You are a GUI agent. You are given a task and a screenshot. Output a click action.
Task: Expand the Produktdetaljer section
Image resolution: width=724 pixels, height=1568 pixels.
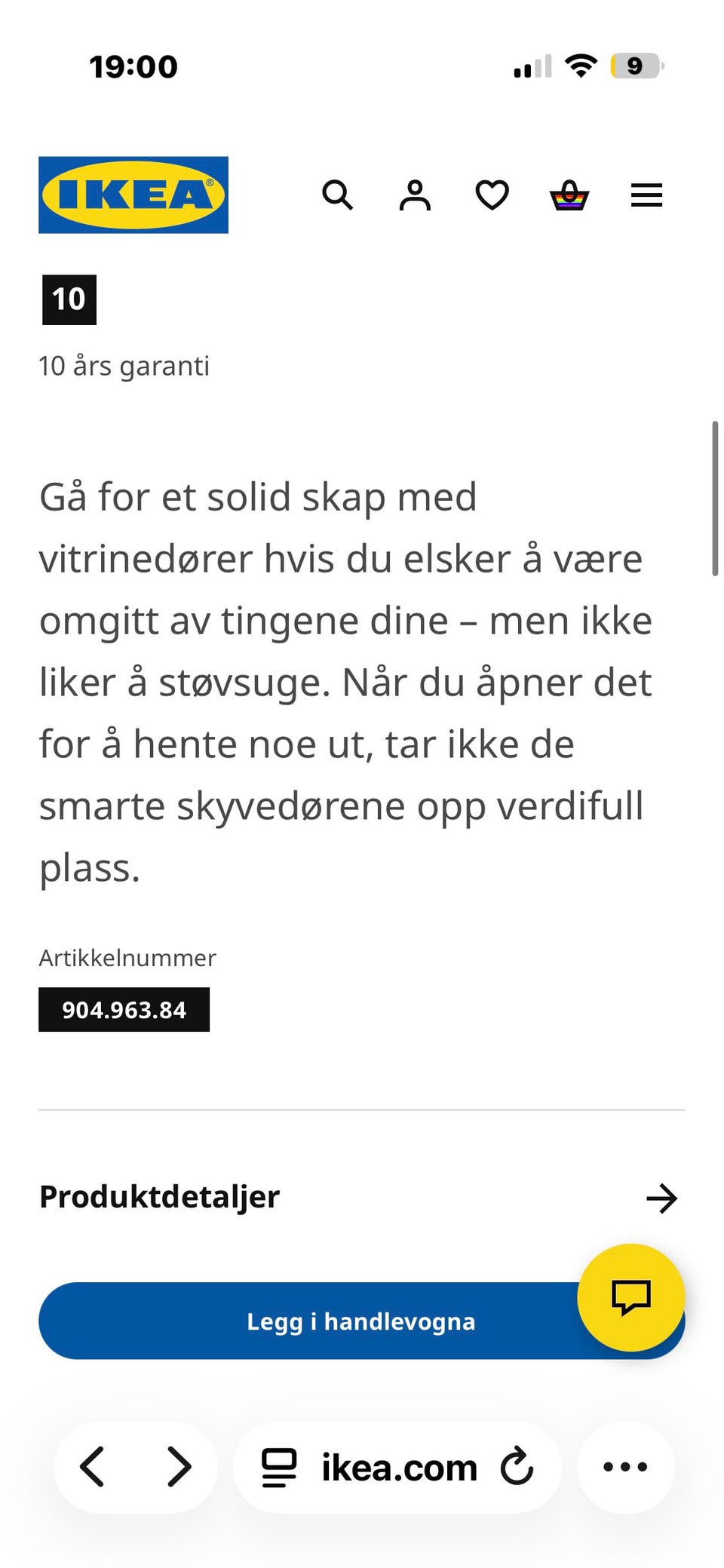[x=159, y=1196]
